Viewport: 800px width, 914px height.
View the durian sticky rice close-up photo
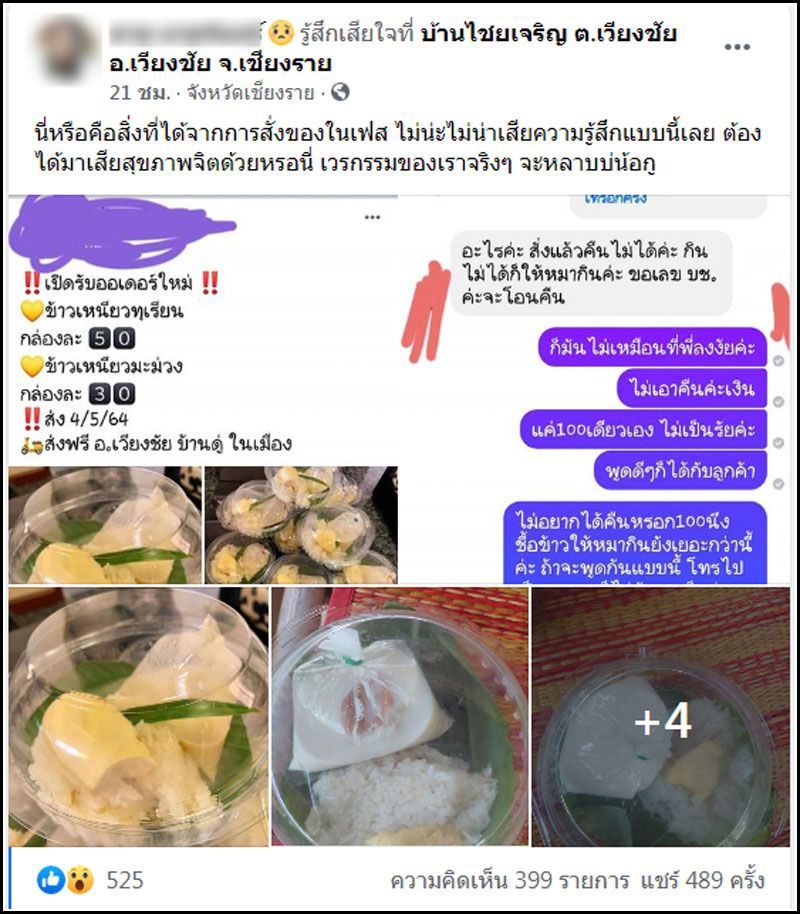click(139, 716)
